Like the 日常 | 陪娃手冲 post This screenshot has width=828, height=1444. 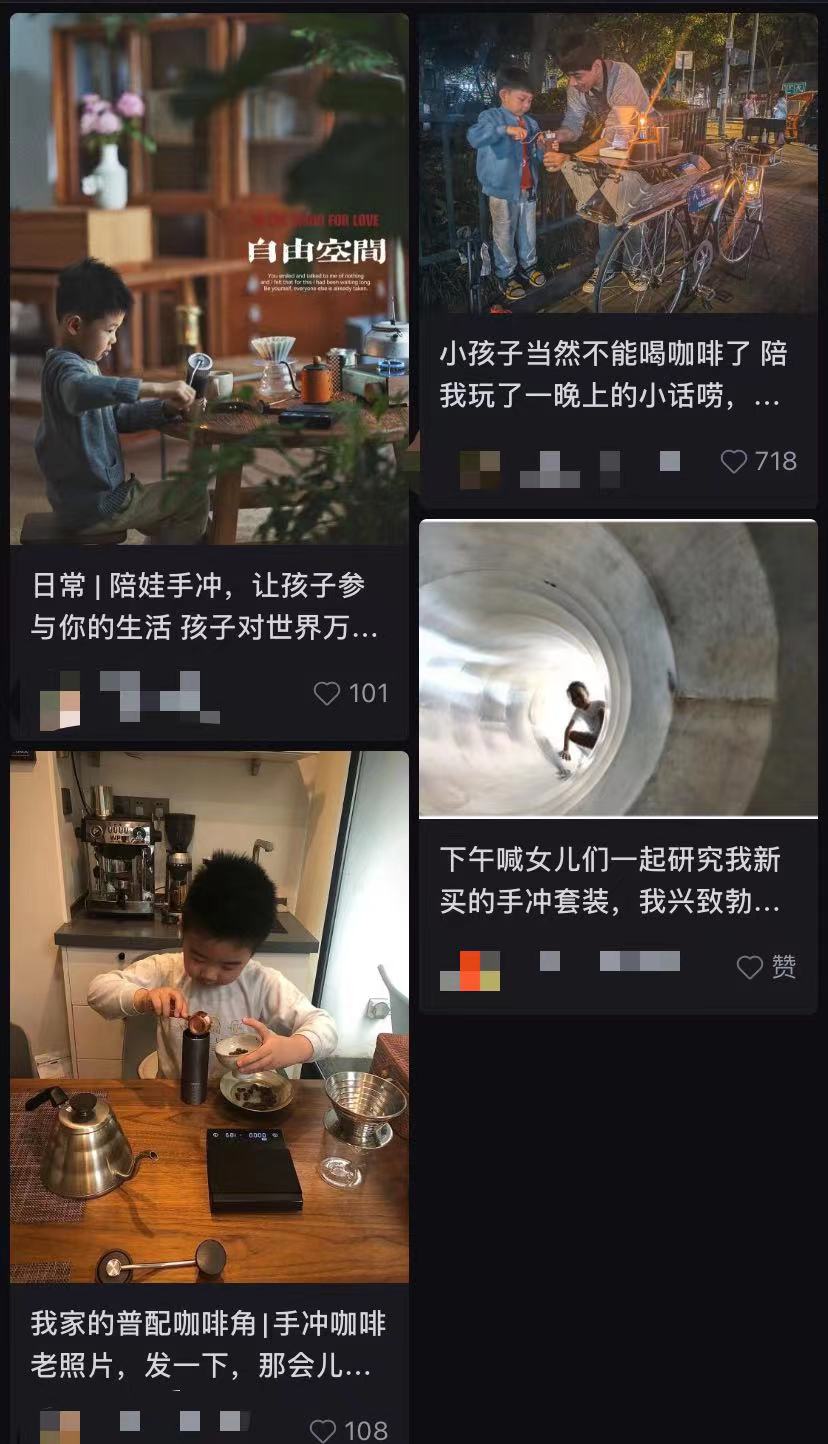pos(327,693)
